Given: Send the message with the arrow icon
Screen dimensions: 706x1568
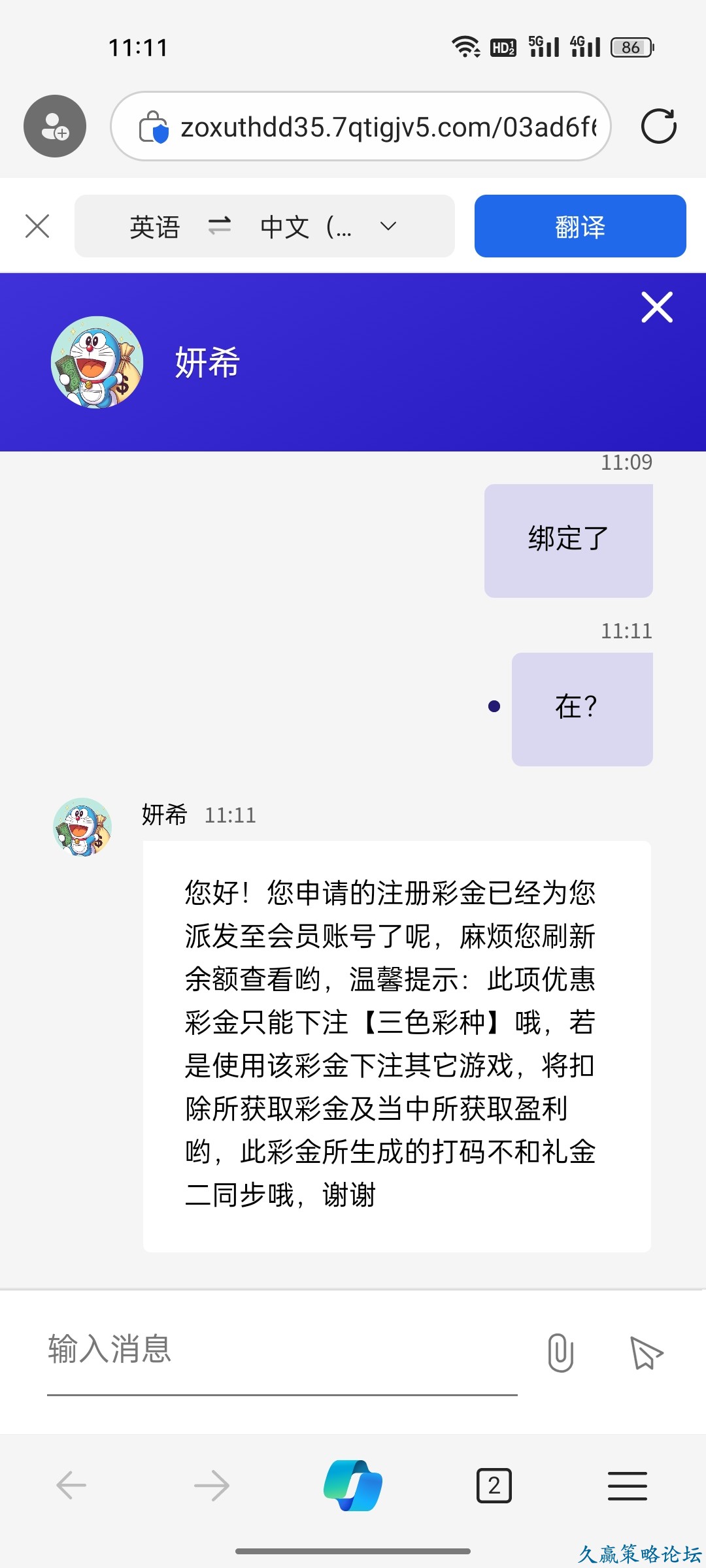Looking at the screenshot, I should [645, 1352].
